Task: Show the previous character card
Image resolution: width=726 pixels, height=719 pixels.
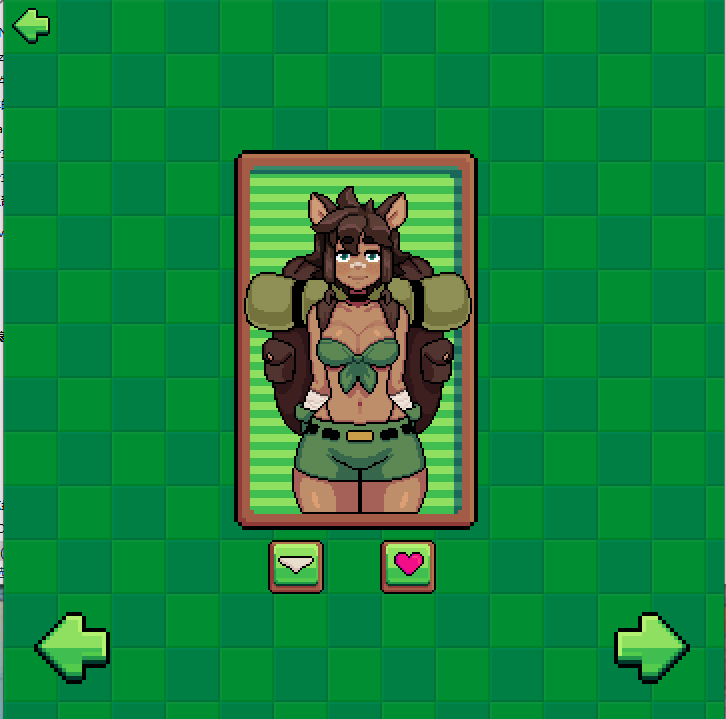Action: [x=73, y=647]
